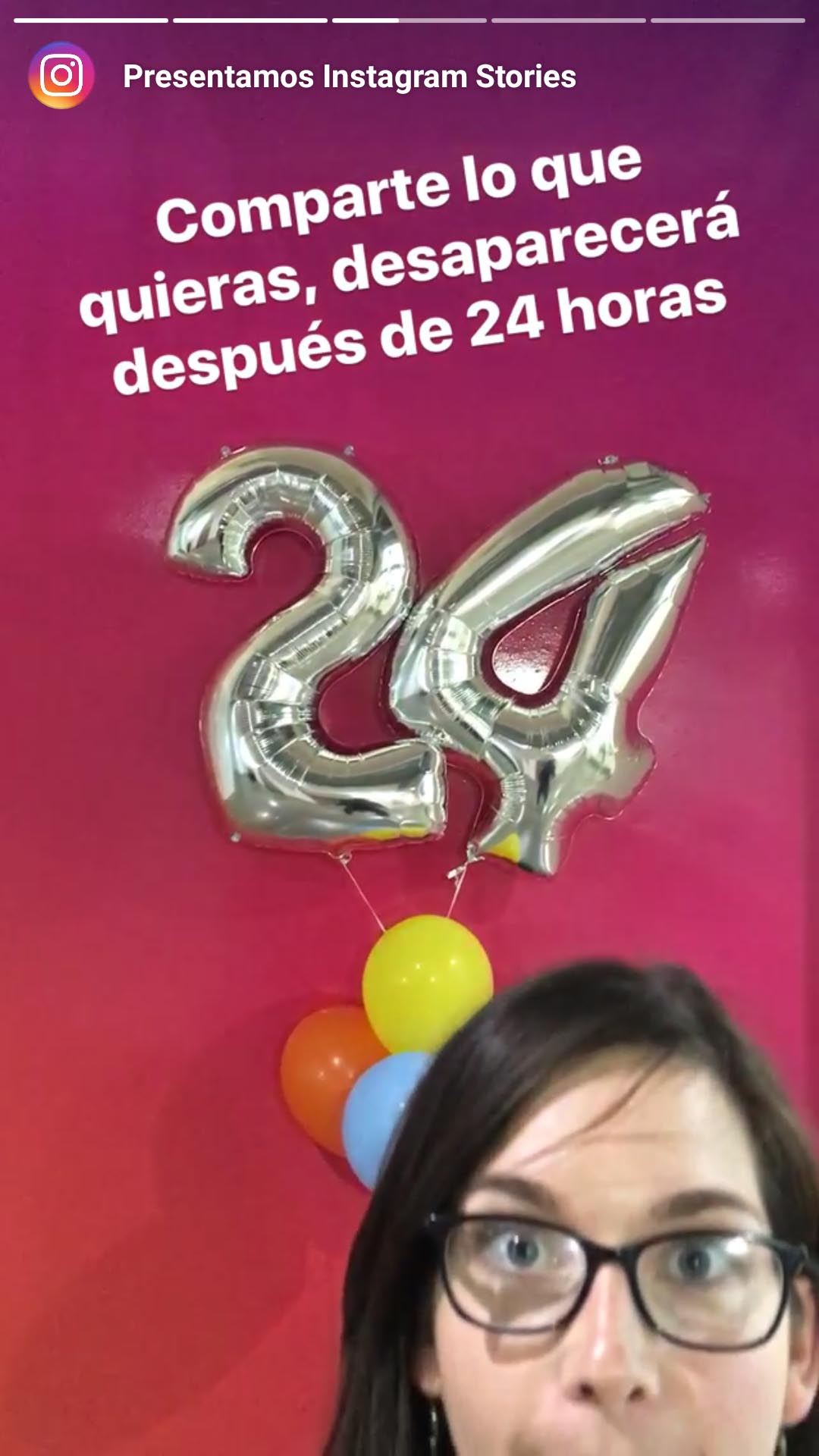The image size is (819, 1456).
Task: Open the Presentamos Instagram Stories header
Action: [x=350, y=77]
